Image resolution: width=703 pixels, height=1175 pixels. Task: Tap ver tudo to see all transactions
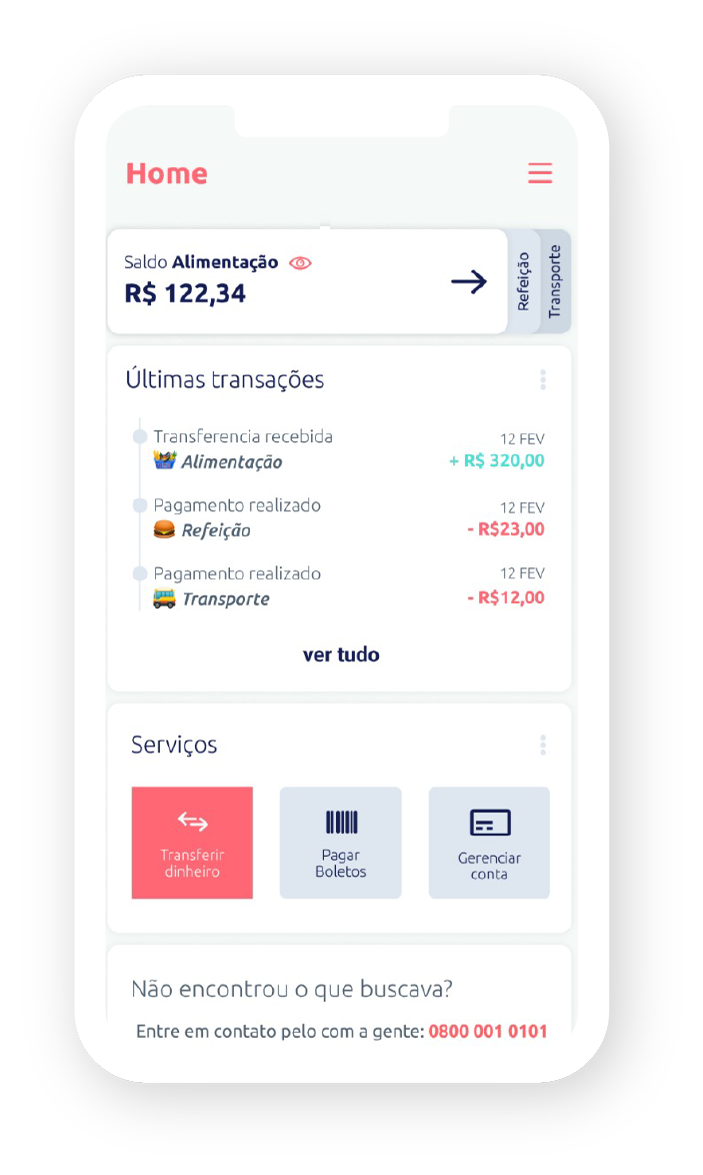tap(341, 654)
